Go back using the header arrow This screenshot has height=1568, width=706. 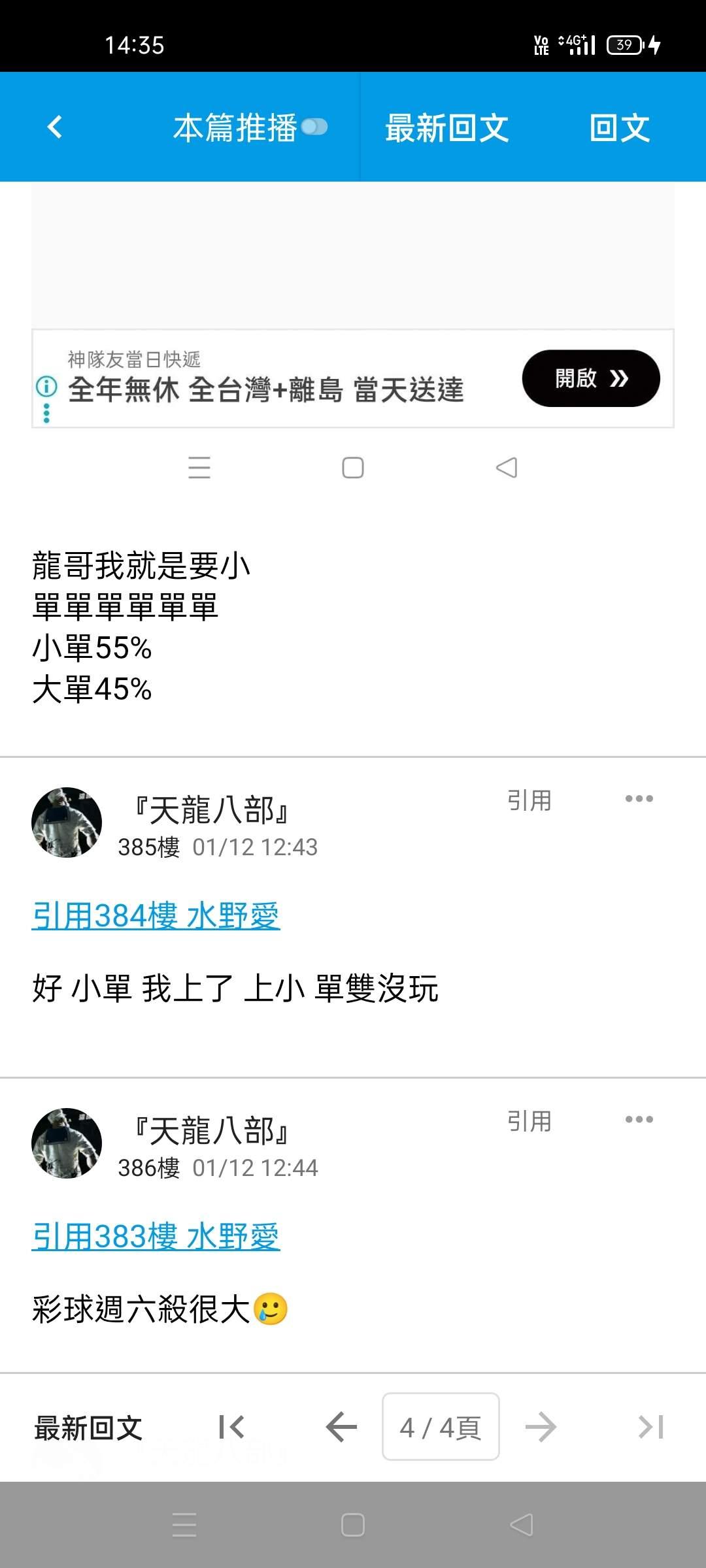56,127
